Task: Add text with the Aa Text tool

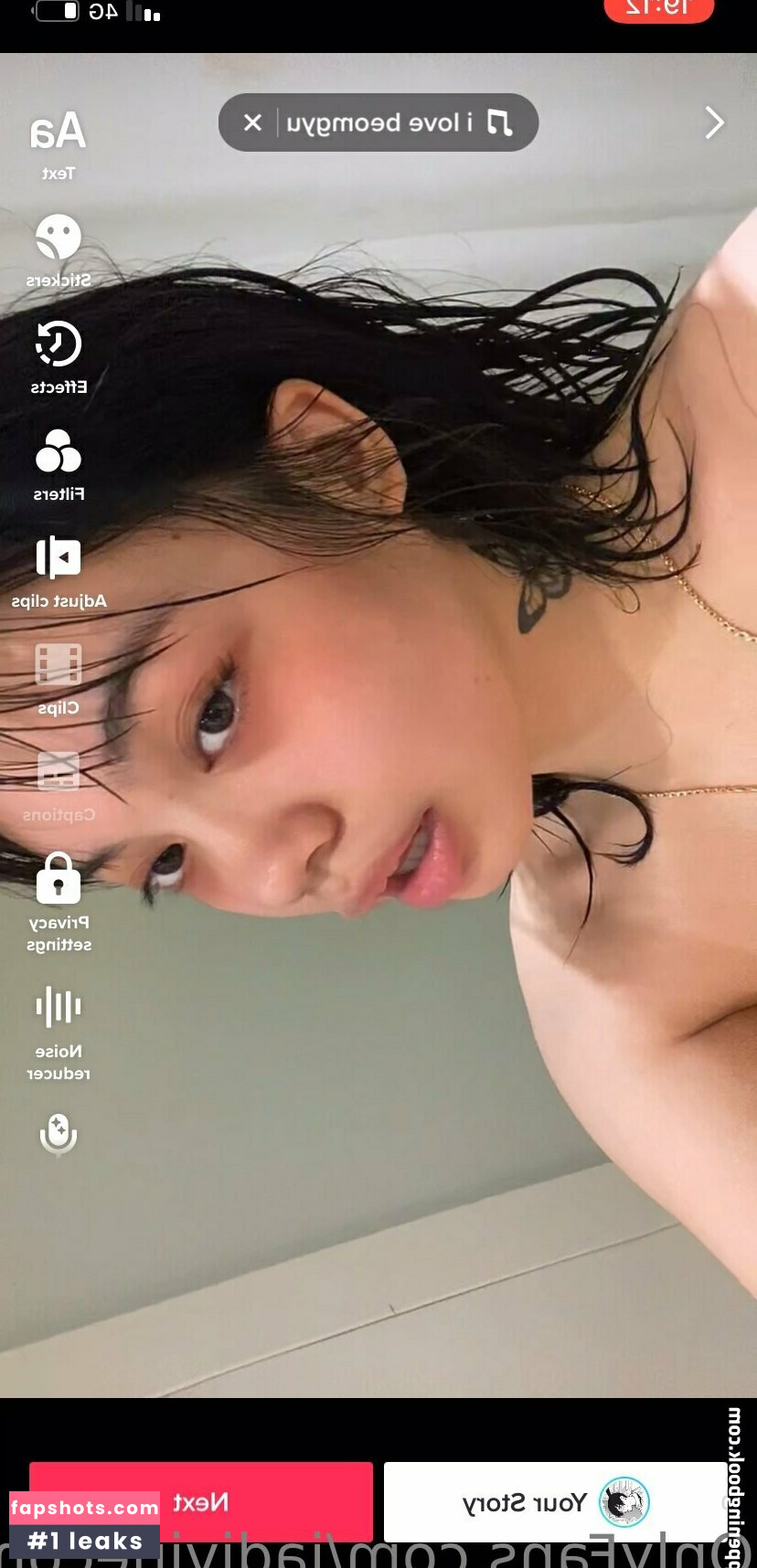Action: [58, 143]
